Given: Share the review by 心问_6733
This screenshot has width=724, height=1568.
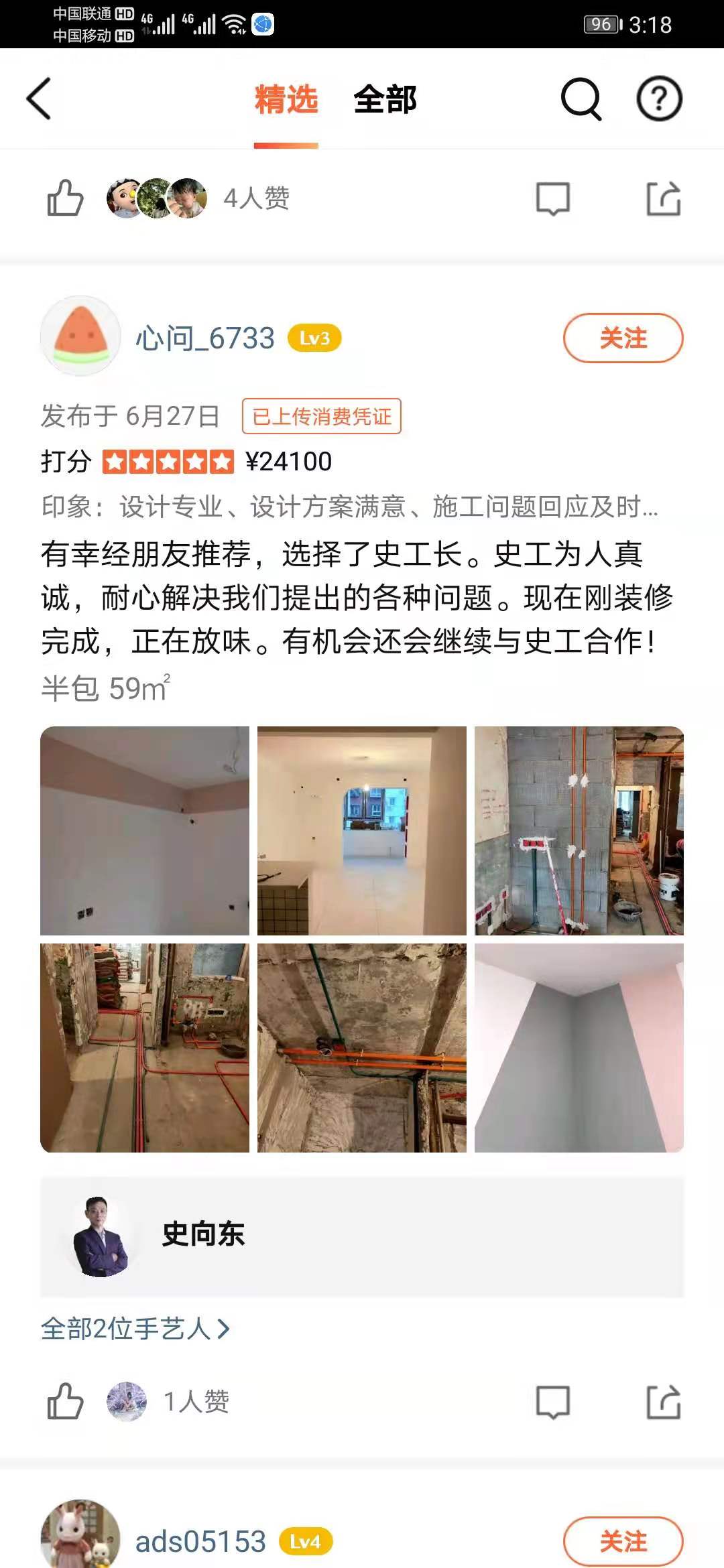Looking at the screenshot, I should click(663, 1402).
